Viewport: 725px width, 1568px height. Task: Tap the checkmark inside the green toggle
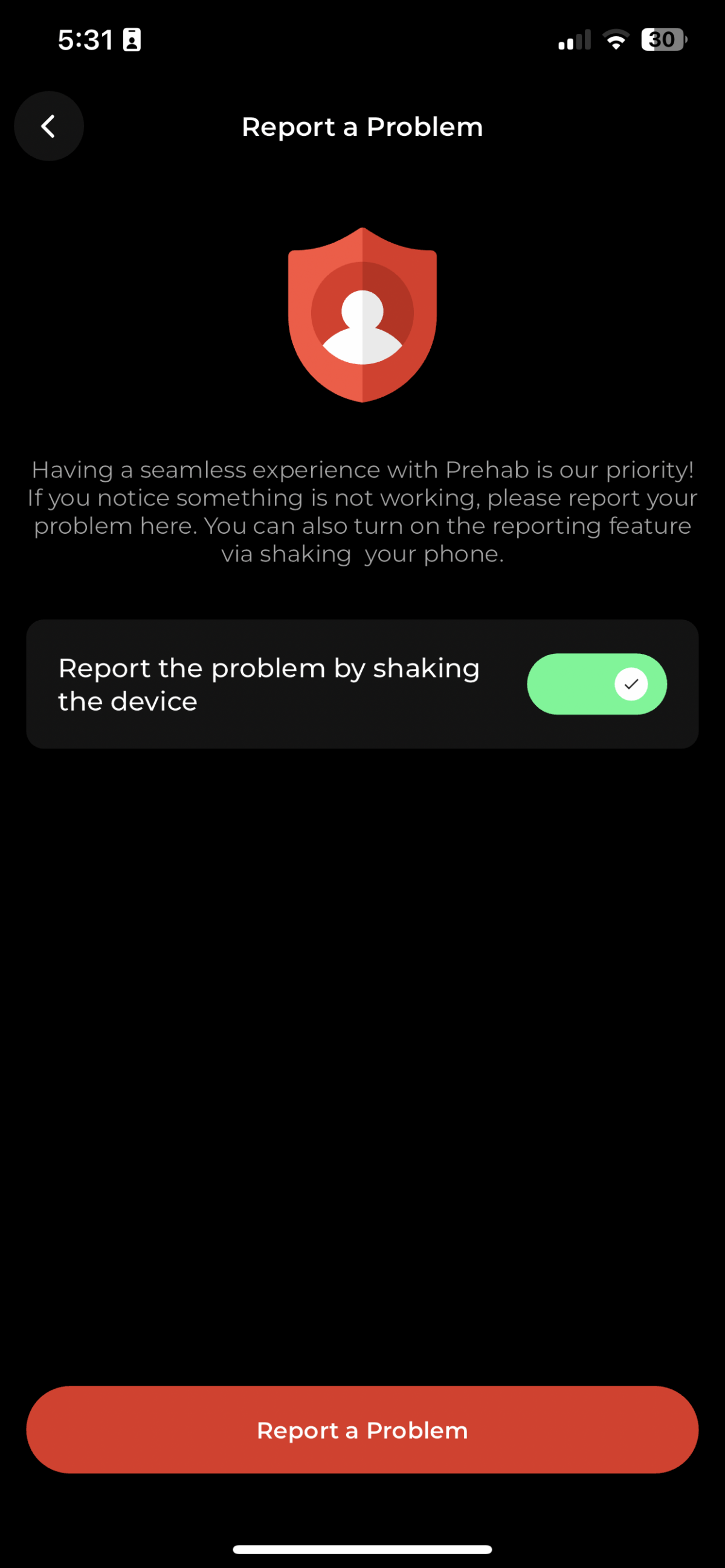point(631,683)
